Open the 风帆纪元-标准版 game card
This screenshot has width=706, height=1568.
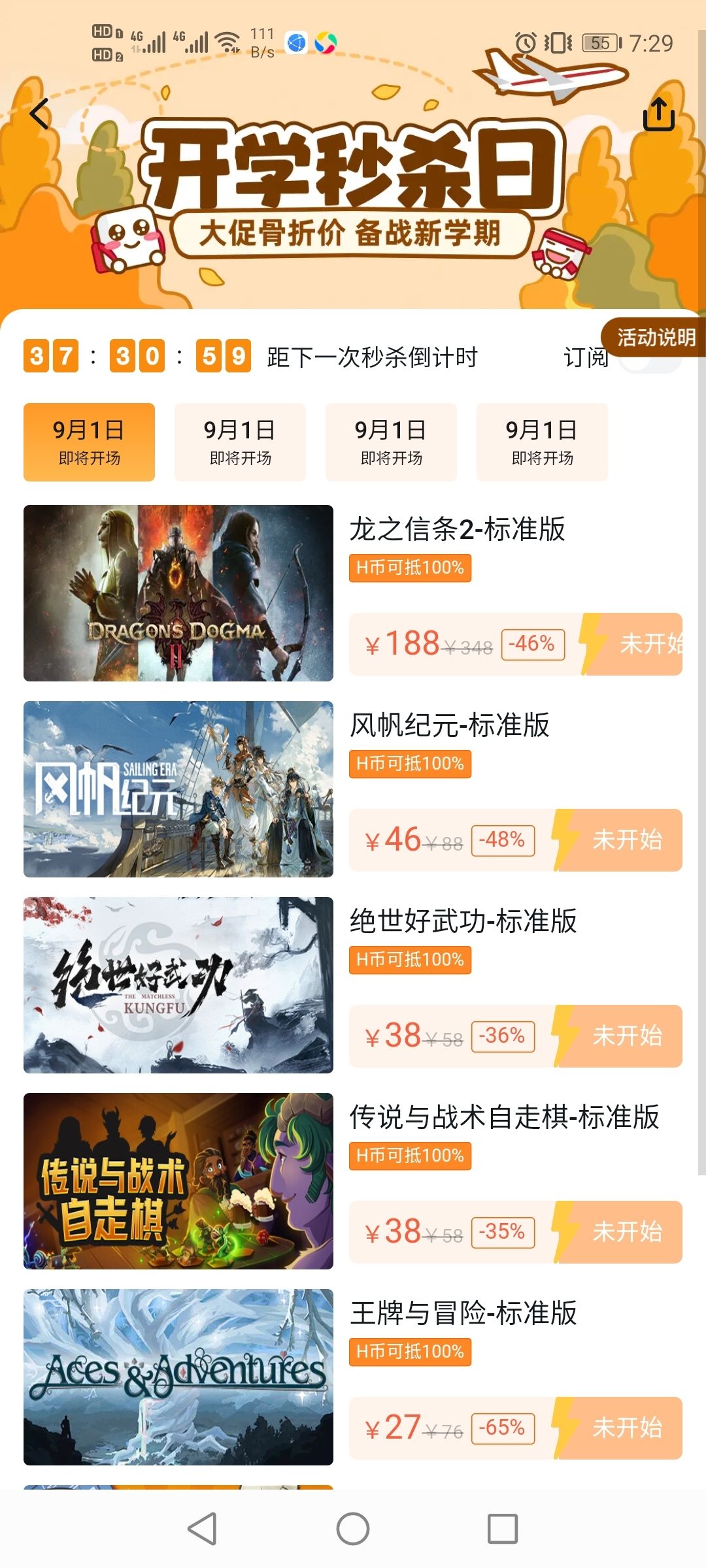coord(178,789)
